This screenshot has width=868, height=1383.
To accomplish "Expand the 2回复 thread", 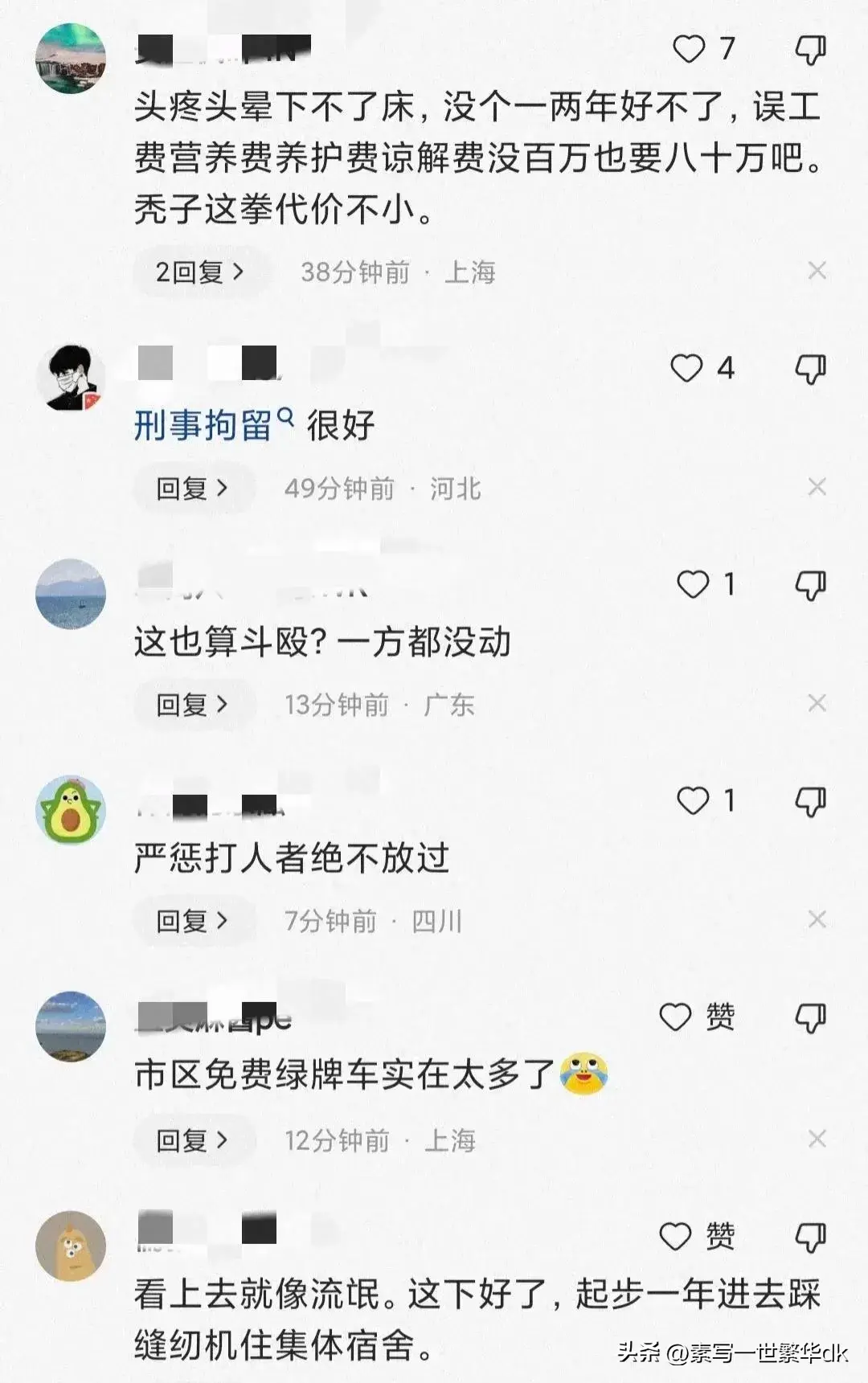I will (199, 272).
